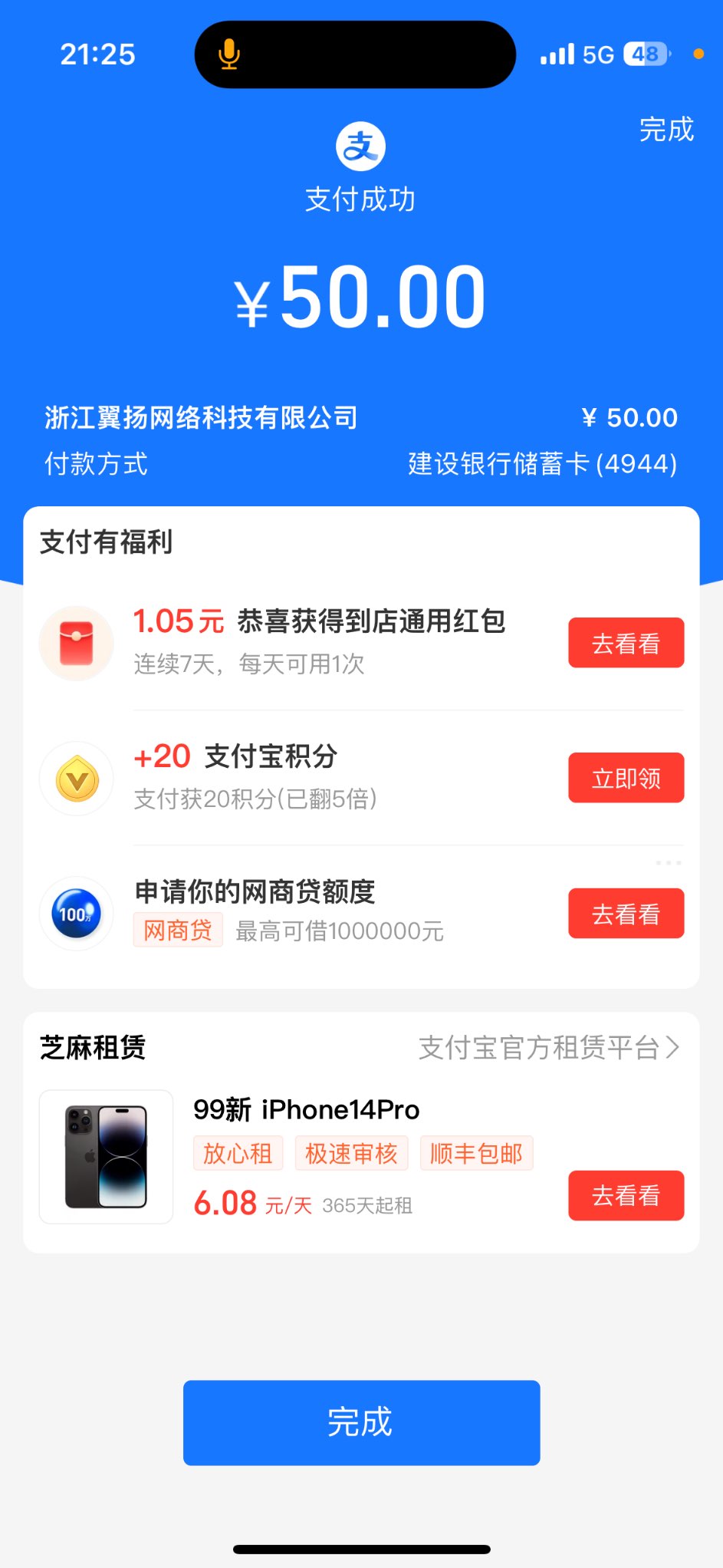The width and height of the screenshot is (723, 1568).
Task: Tap 去看看 for 99新 iPhone14Pro rental
Action: 626,1195
